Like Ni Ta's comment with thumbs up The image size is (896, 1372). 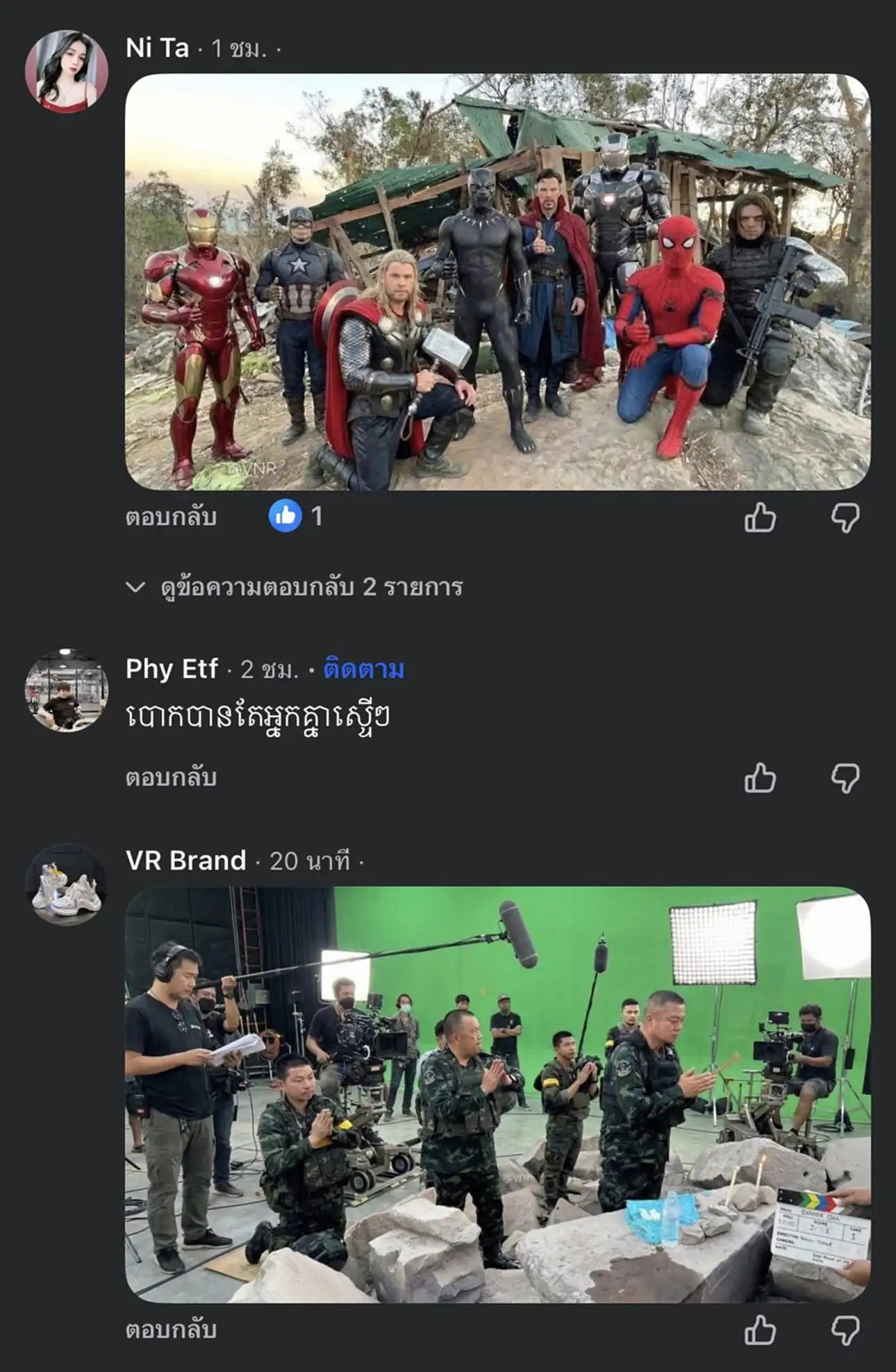click(x=760, y=517)
